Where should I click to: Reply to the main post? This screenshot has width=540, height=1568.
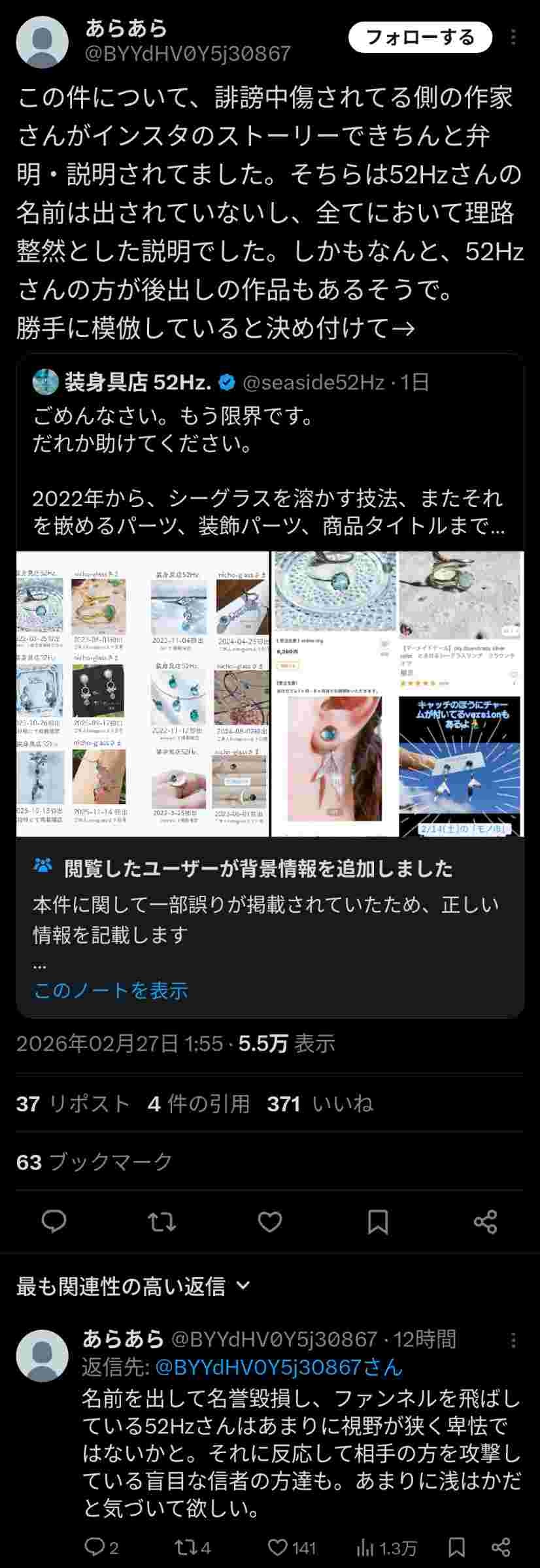pyautogui.click(x=54, y=1221)
